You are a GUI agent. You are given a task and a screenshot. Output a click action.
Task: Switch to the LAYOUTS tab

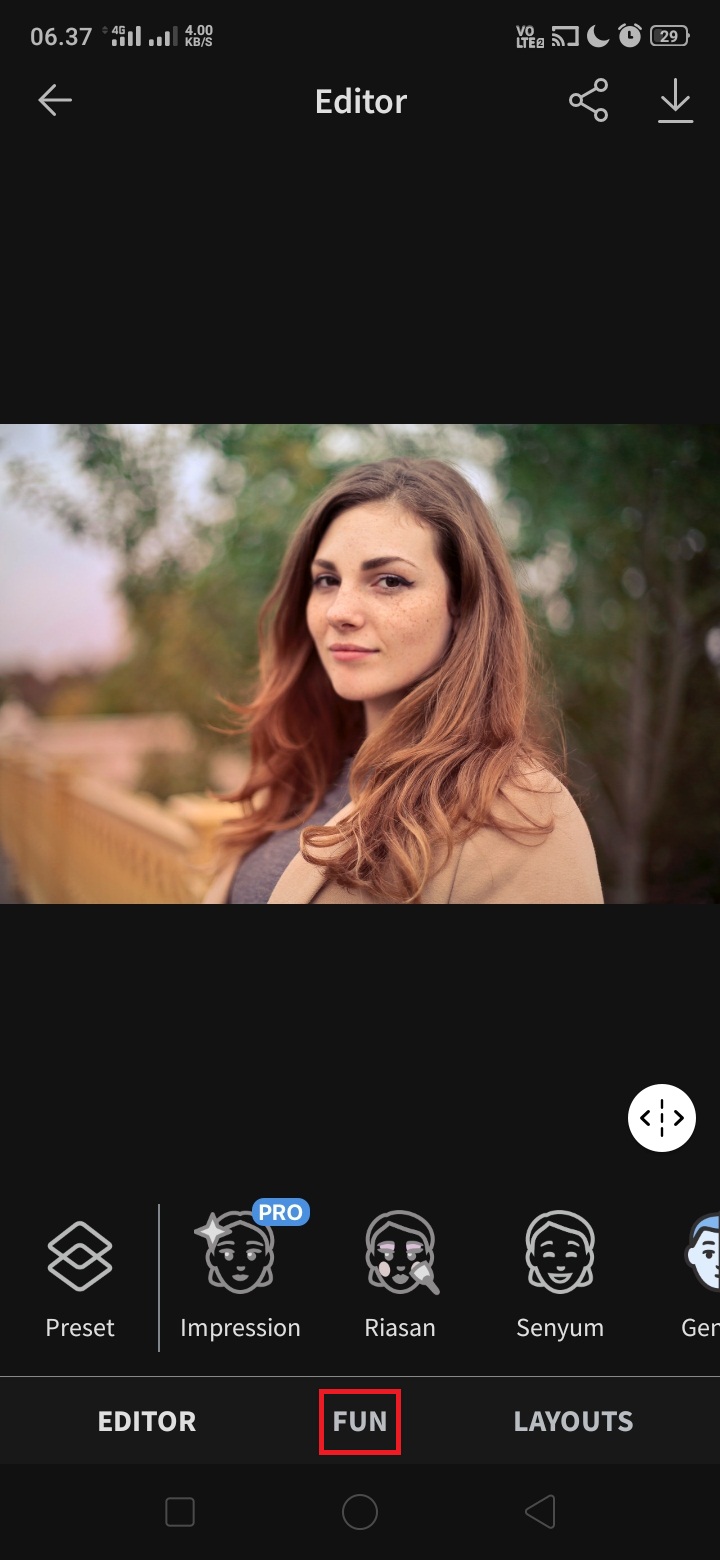pyautogui.click(x=573, y=1421)
